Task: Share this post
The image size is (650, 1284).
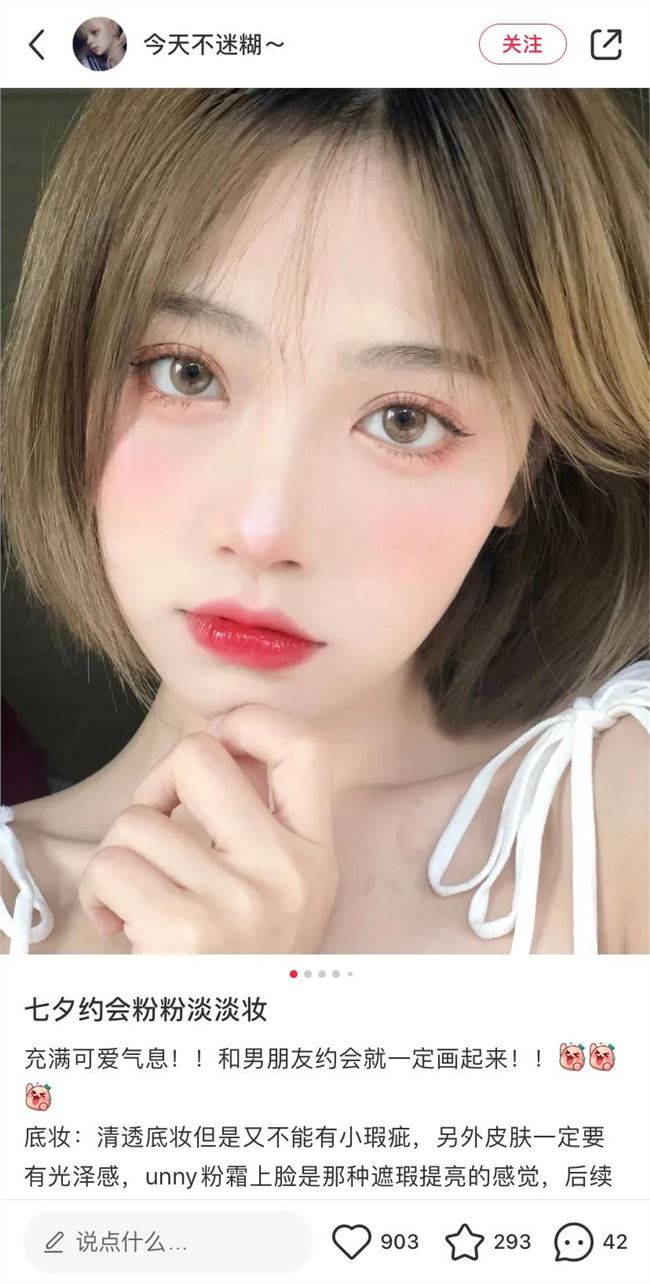Action: click(606, 44)
